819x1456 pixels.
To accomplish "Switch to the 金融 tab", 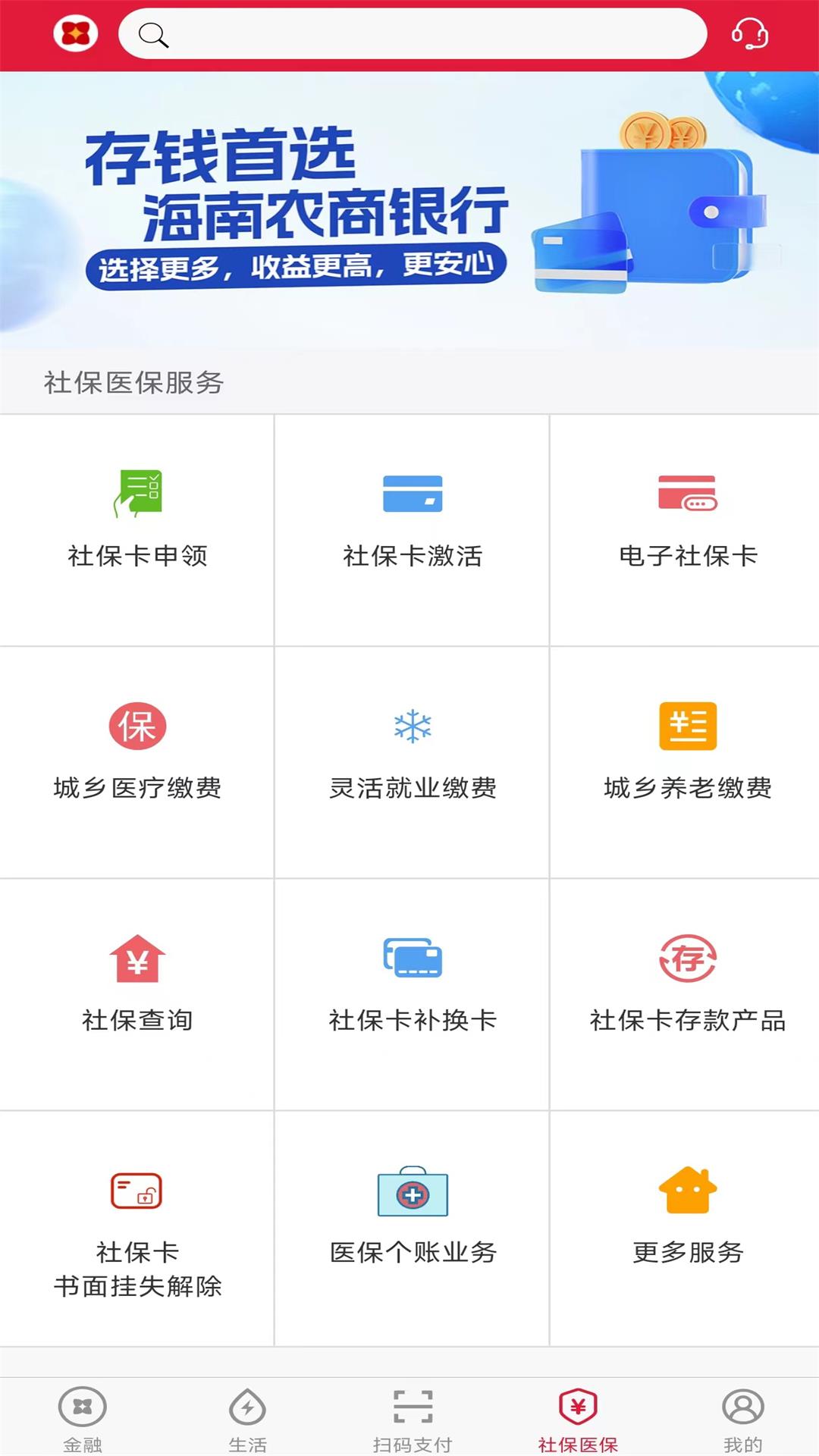I will click(x=83, y=1420).
